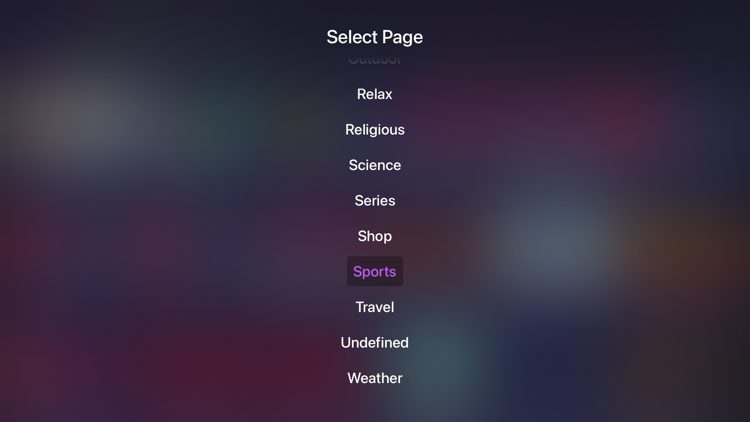Screen dimensions: 750x422
Task: Open the Travel page
Action: pos(374,307)
